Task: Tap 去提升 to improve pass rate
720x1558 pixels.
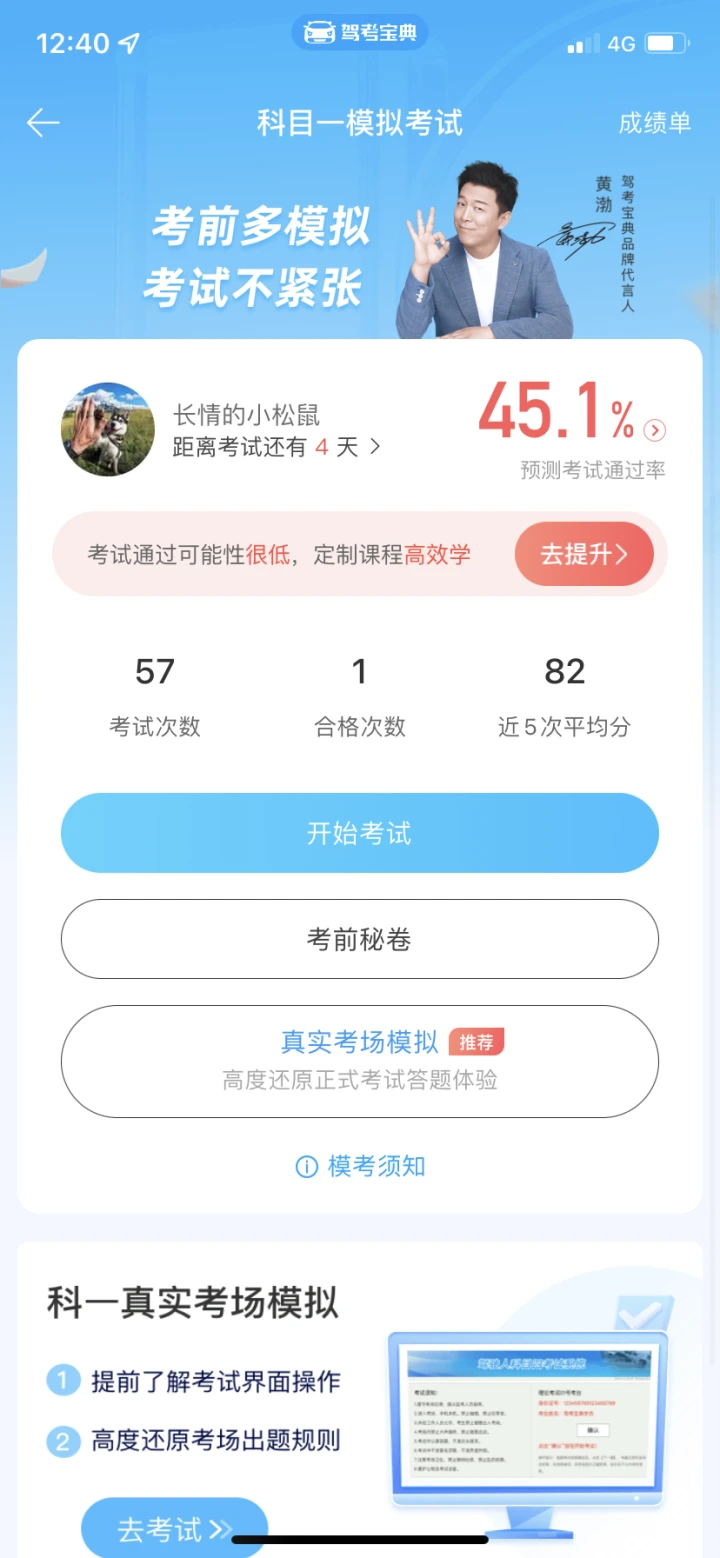Action: (x=584, y=554)
